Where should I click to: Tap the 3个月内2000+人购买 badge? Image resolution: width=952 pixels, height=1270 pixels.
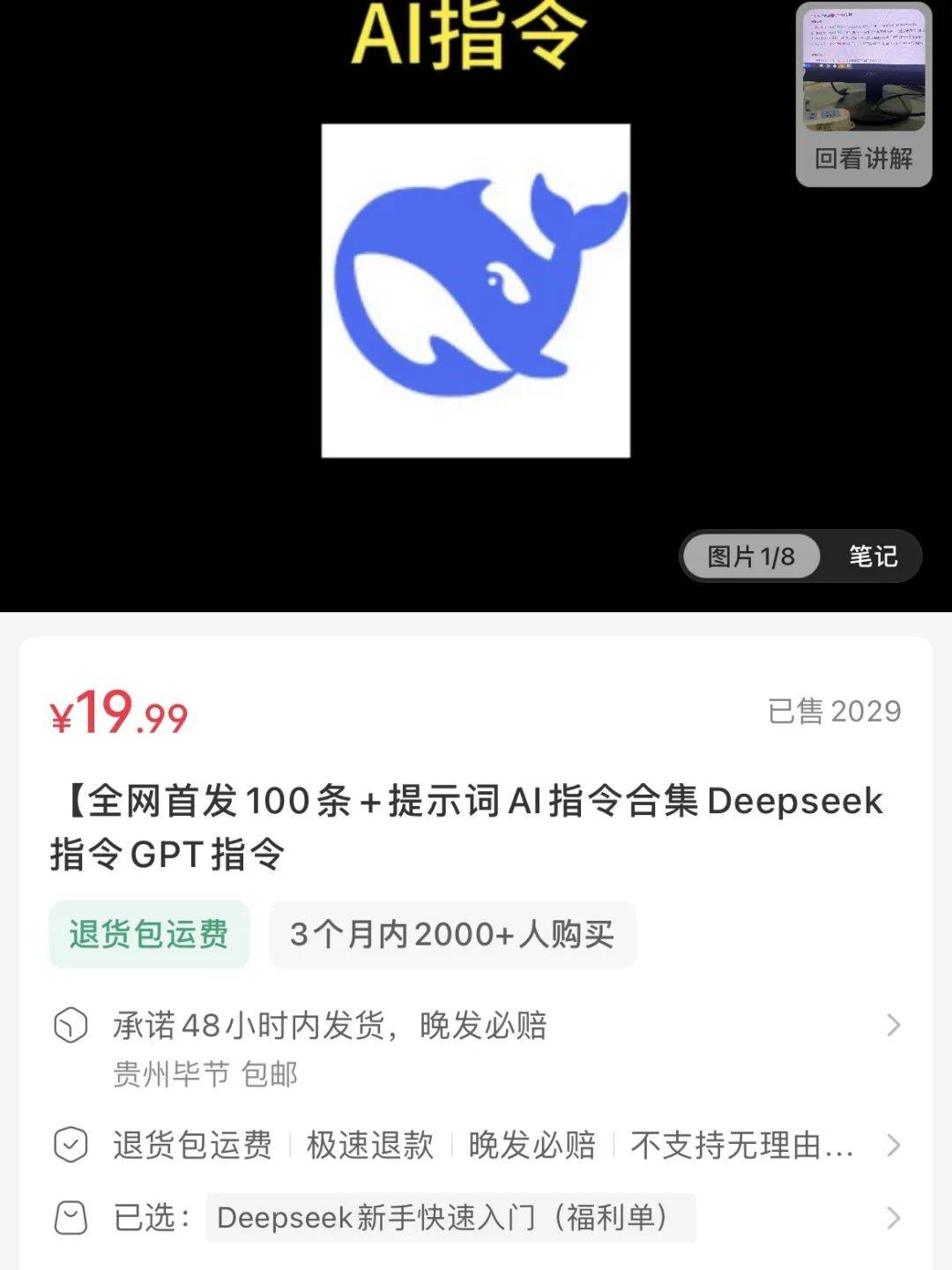[x=452, y=933]
